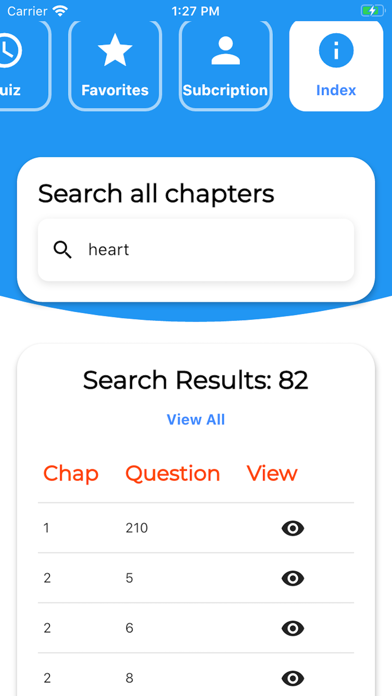Select the Index tab
392x696 pixels.
pyautogui.click(x=336, y=66)
